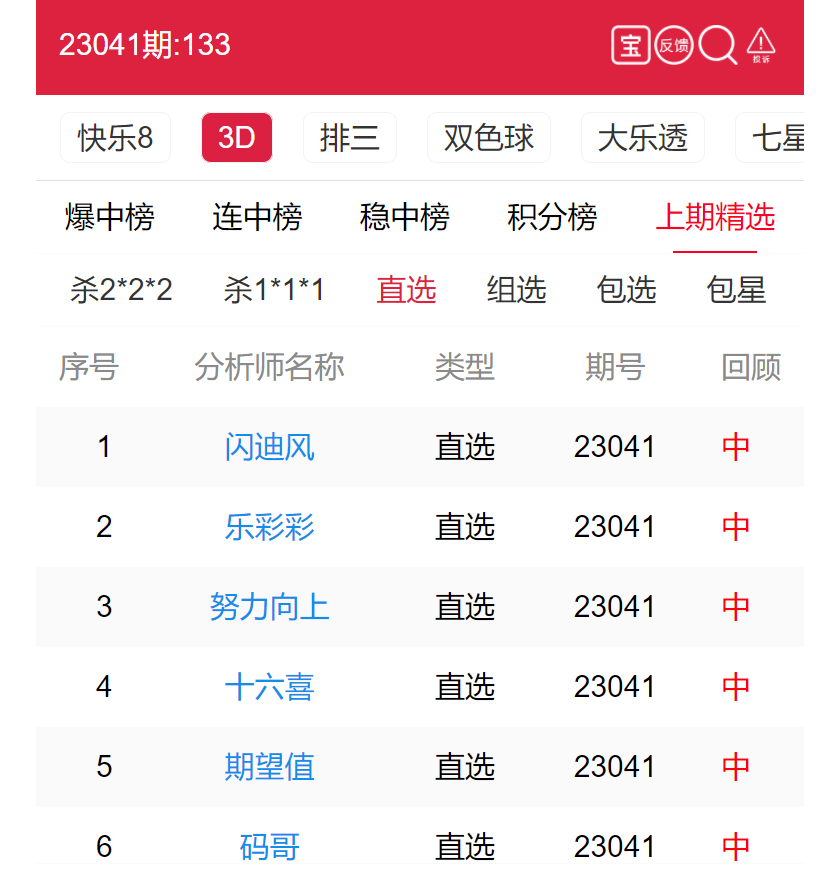Viewport: 822px width, 885px height.
Task: Select the 排三 lottery chip
Action: tap(350, 138)
